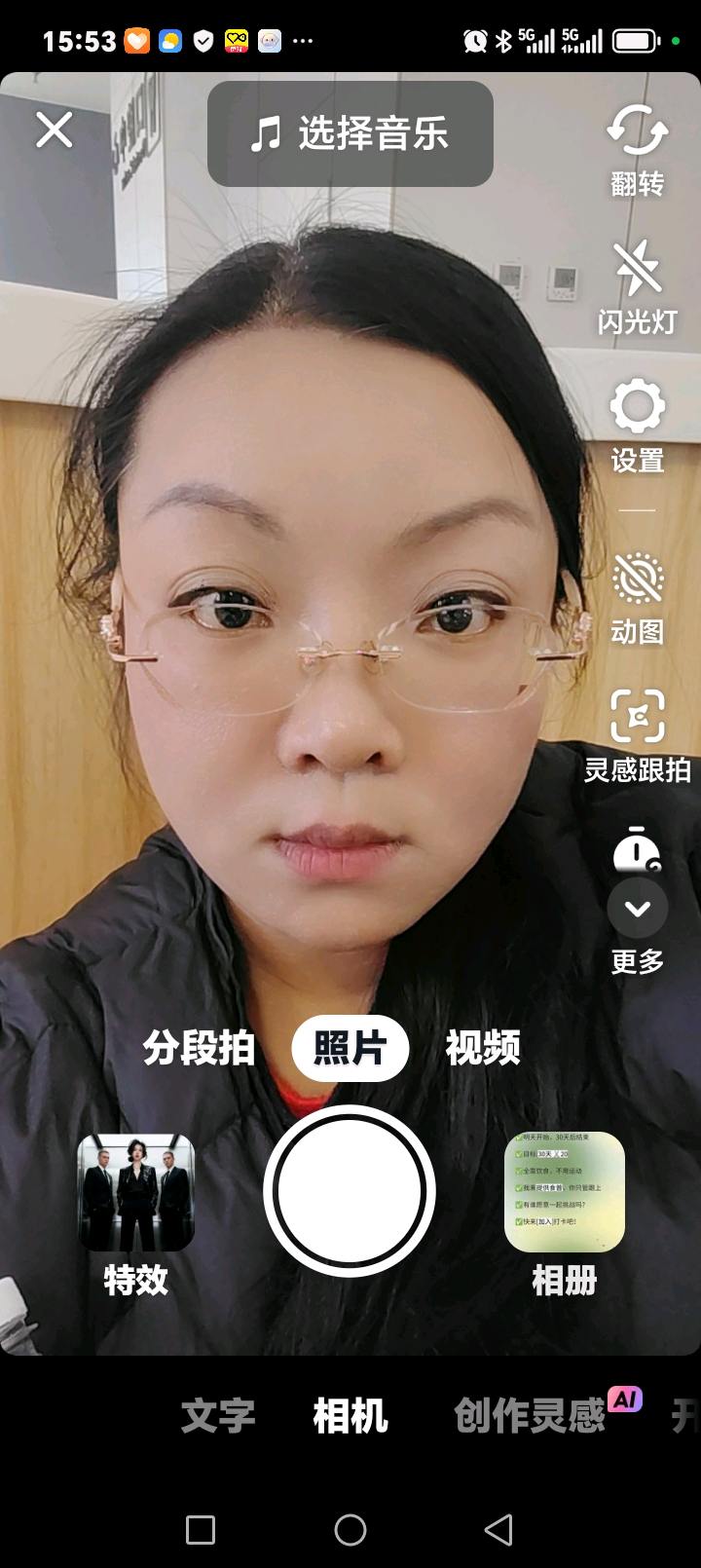Screen dimensions: 701x1568
Task: Open 特效 effects
Action: (136, 1208)
